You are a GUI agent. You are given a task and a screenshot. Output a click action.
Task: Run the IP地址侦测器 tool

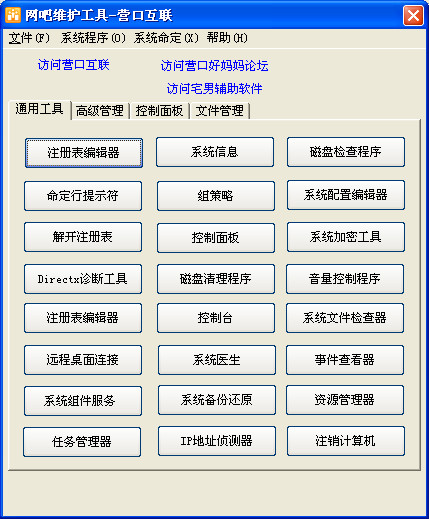217,441
